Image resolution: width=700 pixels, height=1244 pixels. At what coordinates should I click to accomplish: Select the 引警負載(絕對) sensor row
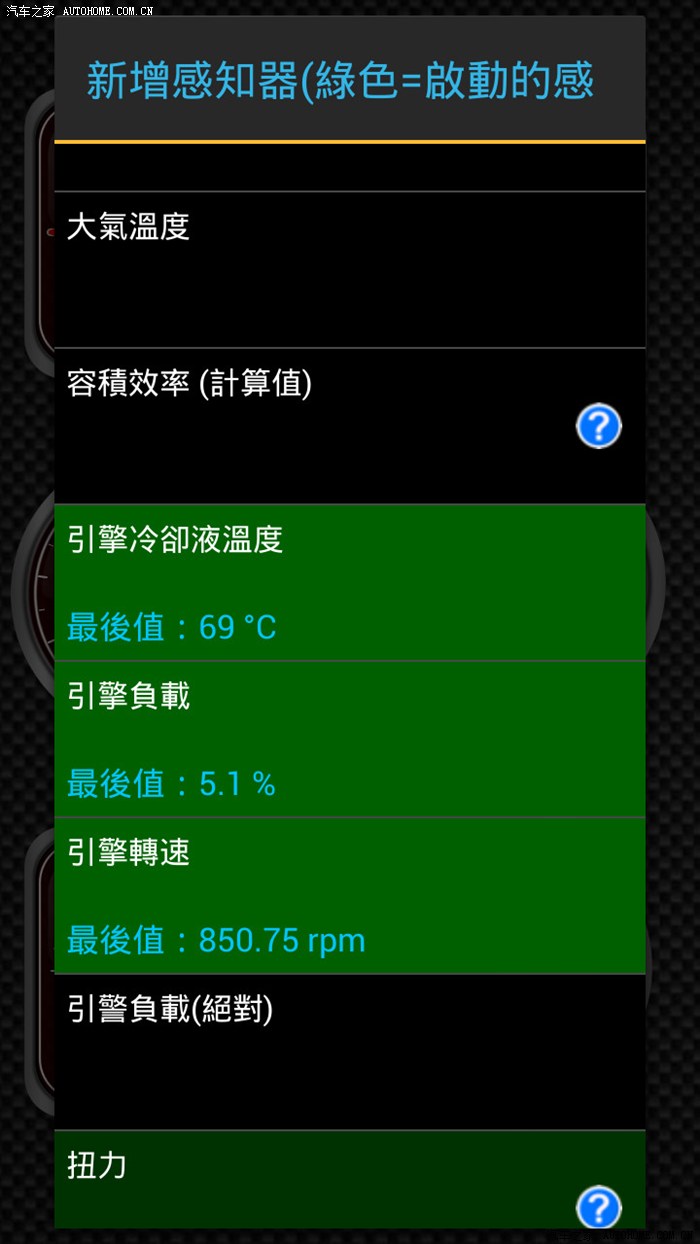coord(349,1052)
